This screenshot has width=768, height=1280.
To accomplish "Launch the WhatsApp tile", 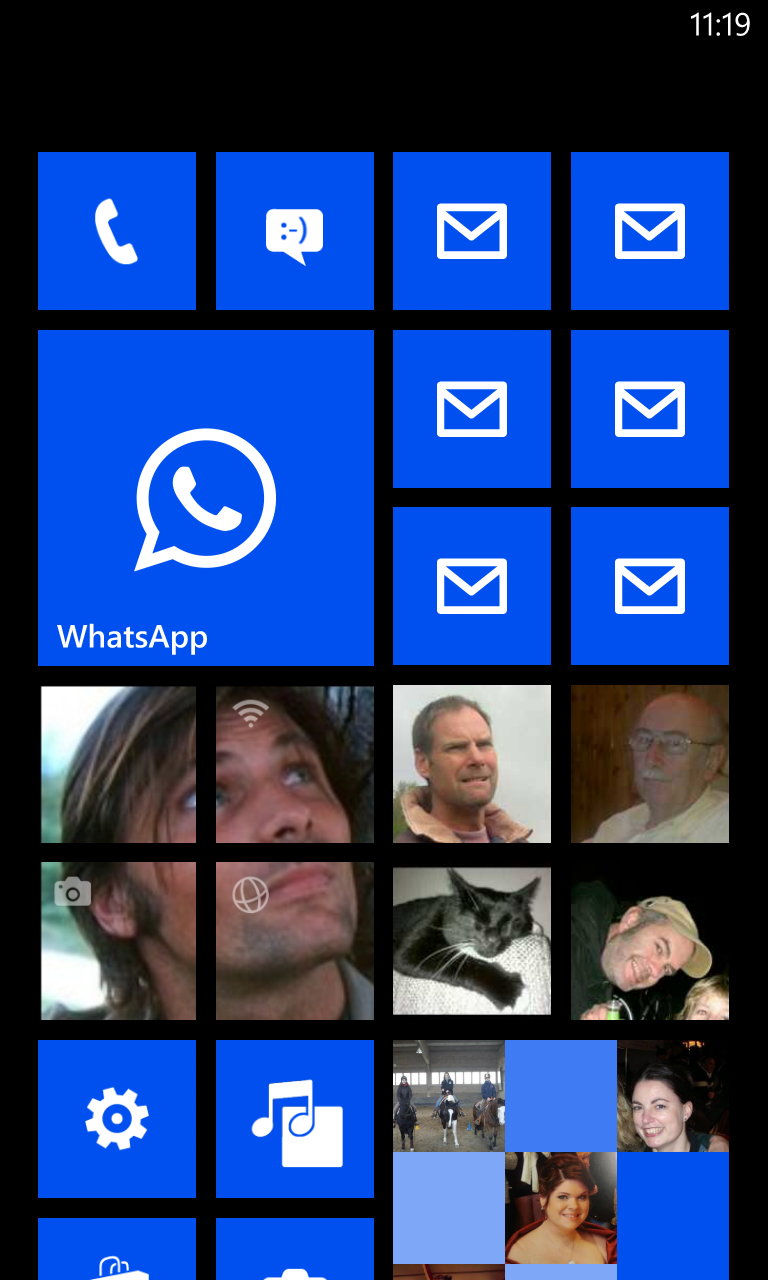I will click(206, 498).
